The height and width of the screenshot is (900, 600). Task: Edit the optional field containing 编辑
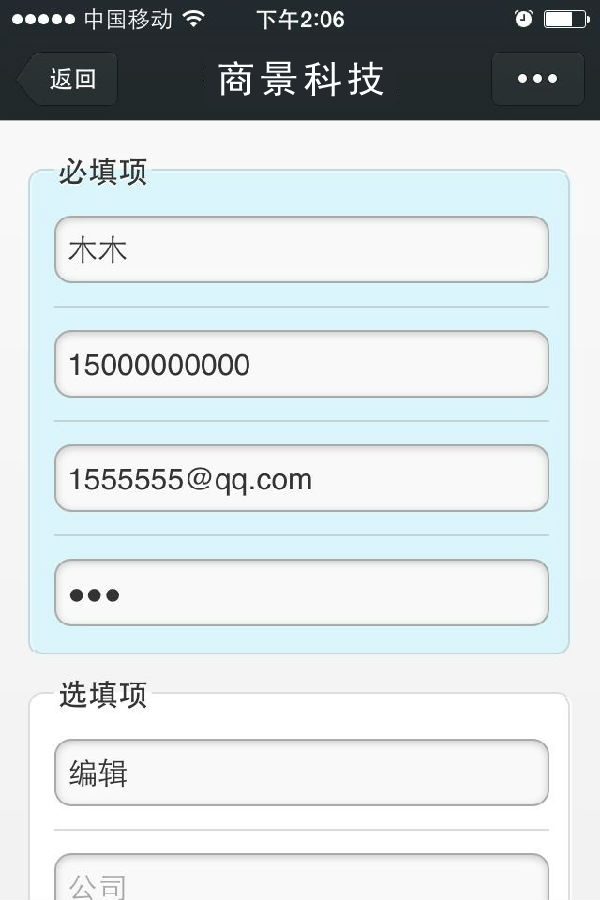click(301, 772)
